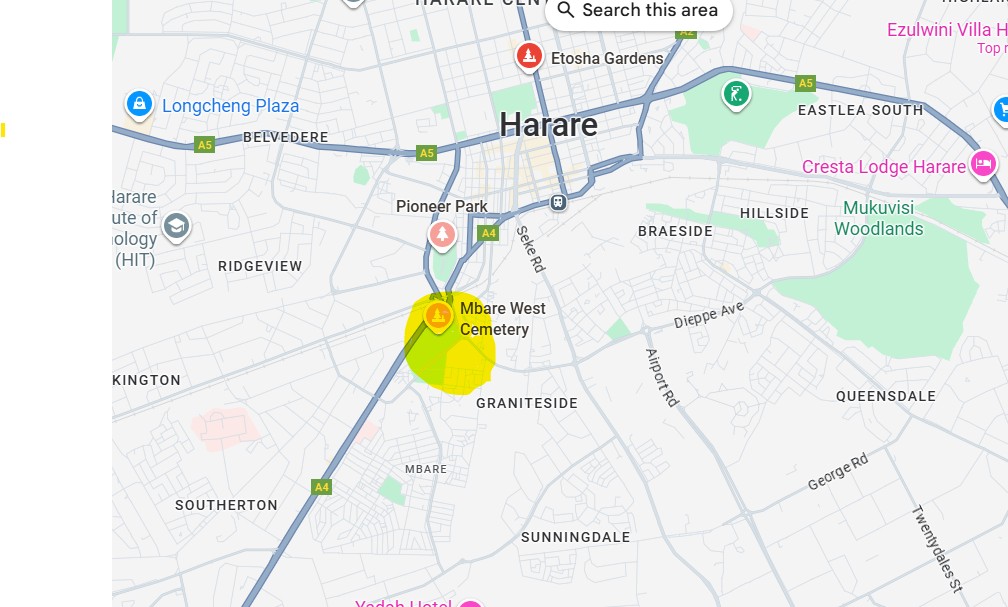
Task: Select the train station icon near Seke Rd
Action: point(557,203)
